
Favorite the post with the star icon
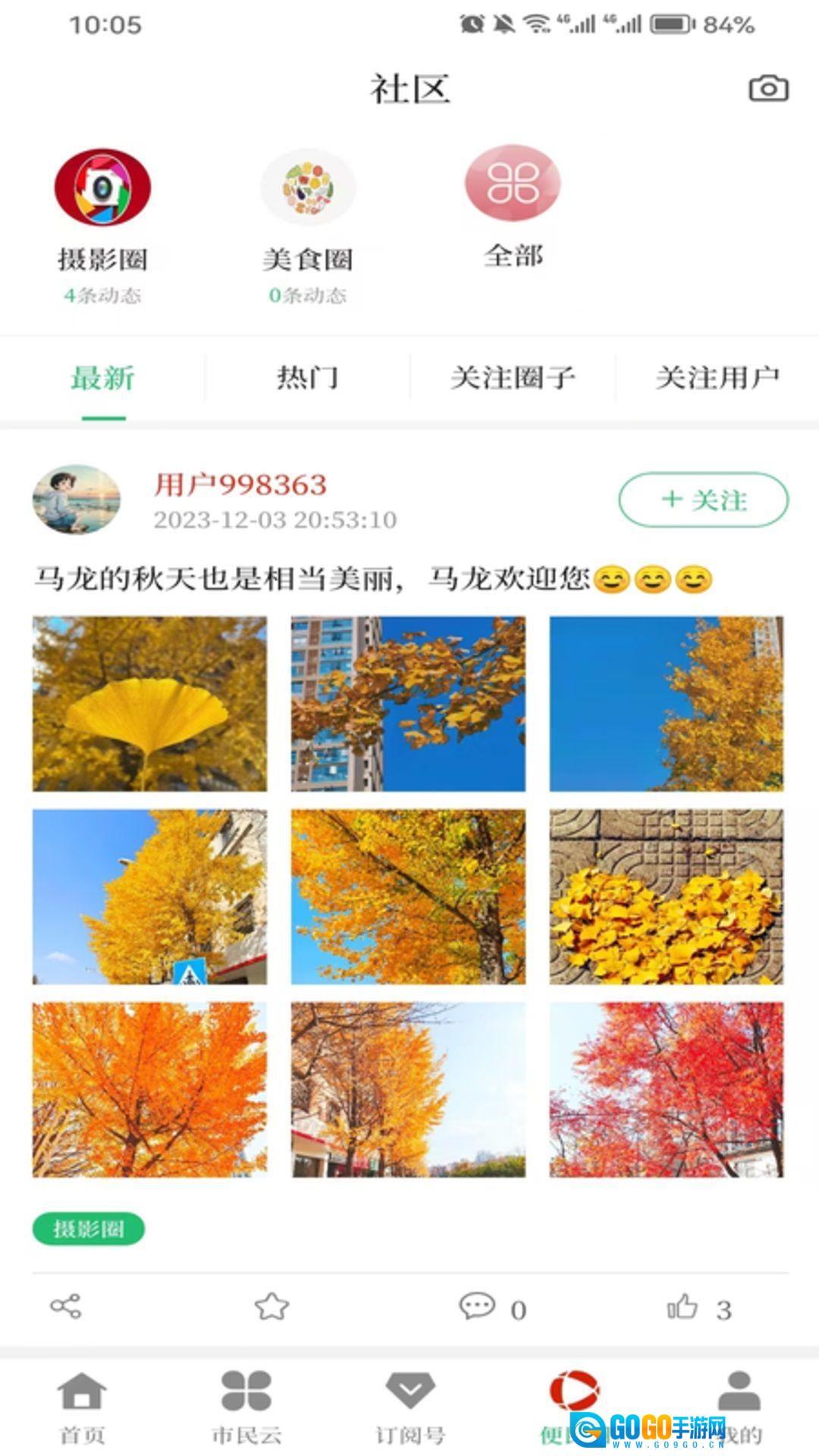pos(271,1307)
